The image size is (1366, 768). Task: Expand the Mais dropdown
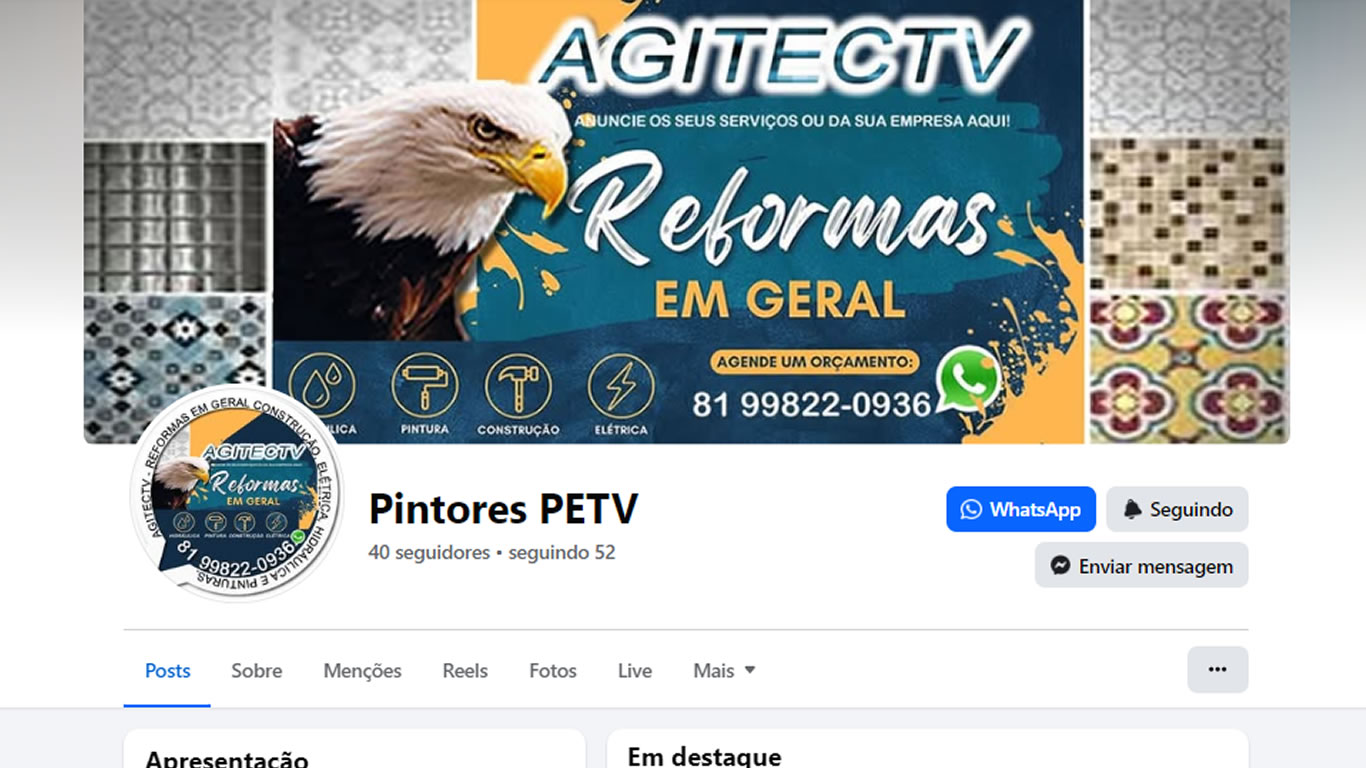[724, 671]
